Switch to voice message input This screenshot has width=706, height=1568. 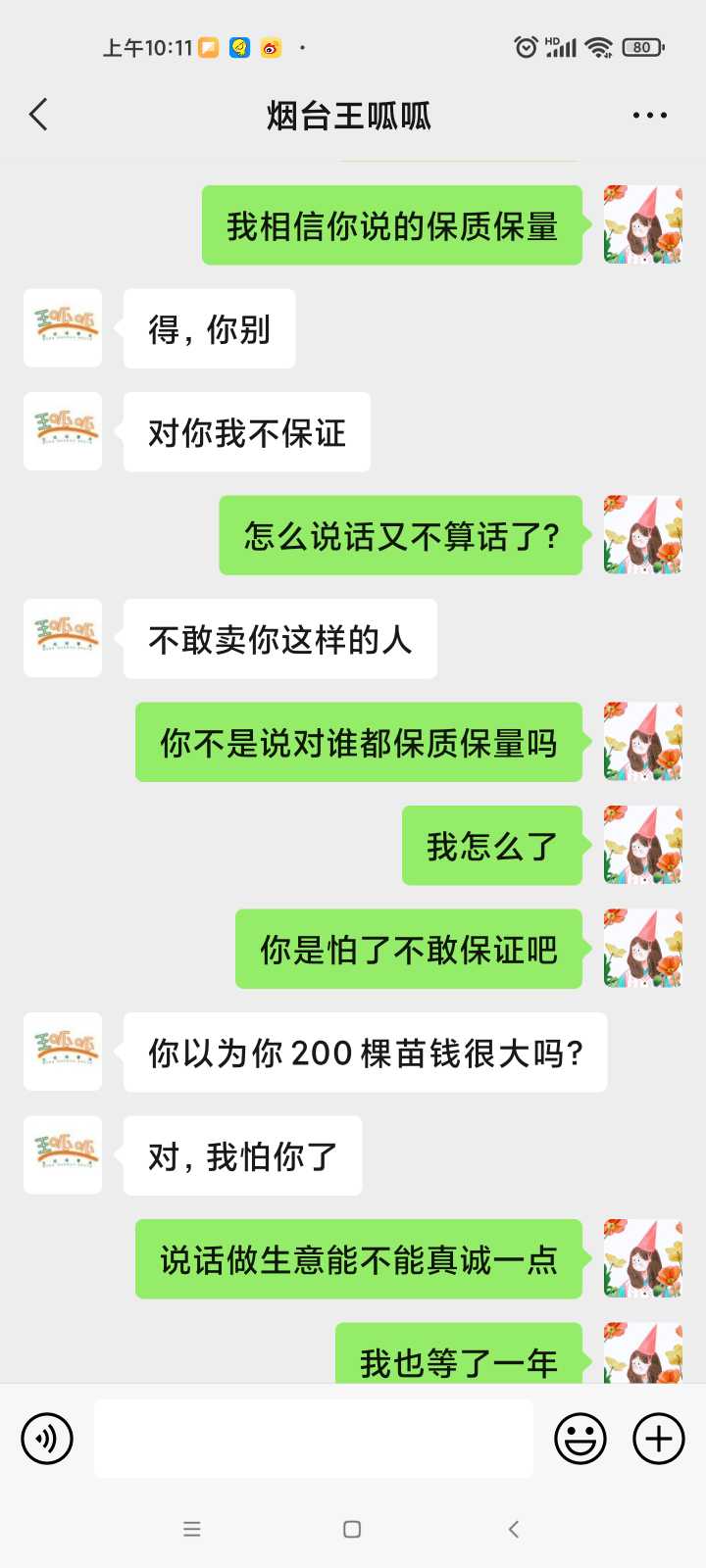pos(47,1439)
